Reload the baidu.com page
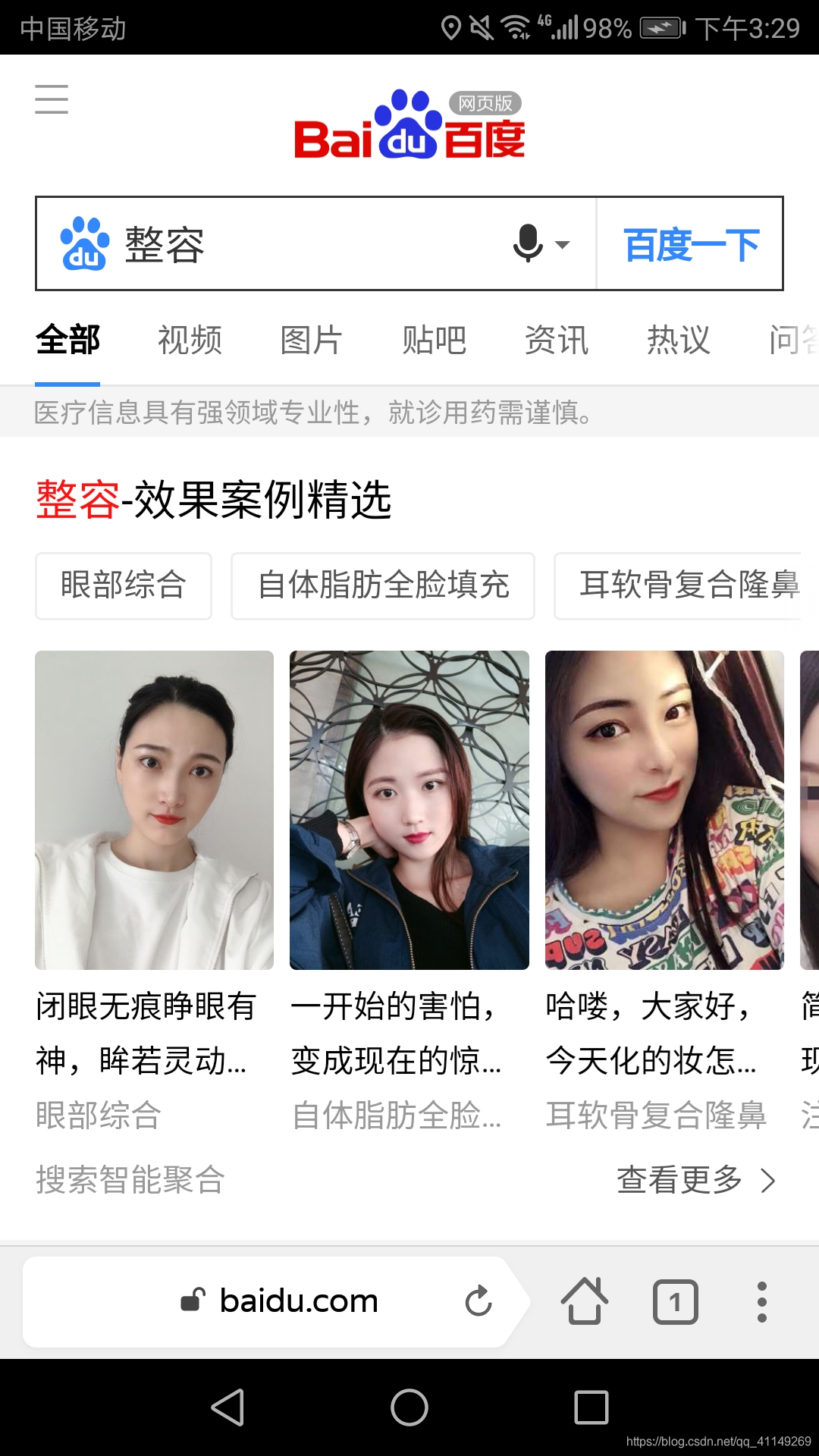The height and width of the screenshot is (1456, 819). click(479, 1301)
